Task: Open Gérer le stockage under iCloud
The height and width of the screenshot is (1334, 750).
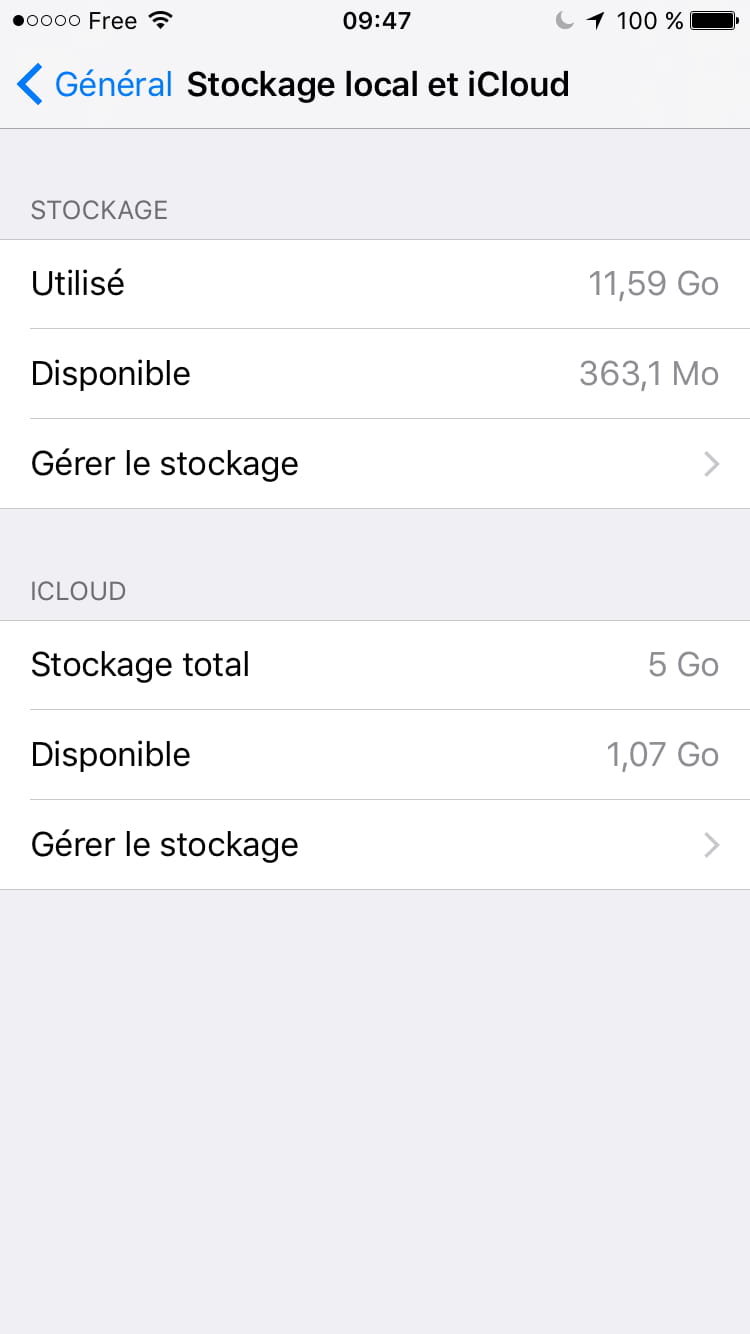Action: [375, 845]
